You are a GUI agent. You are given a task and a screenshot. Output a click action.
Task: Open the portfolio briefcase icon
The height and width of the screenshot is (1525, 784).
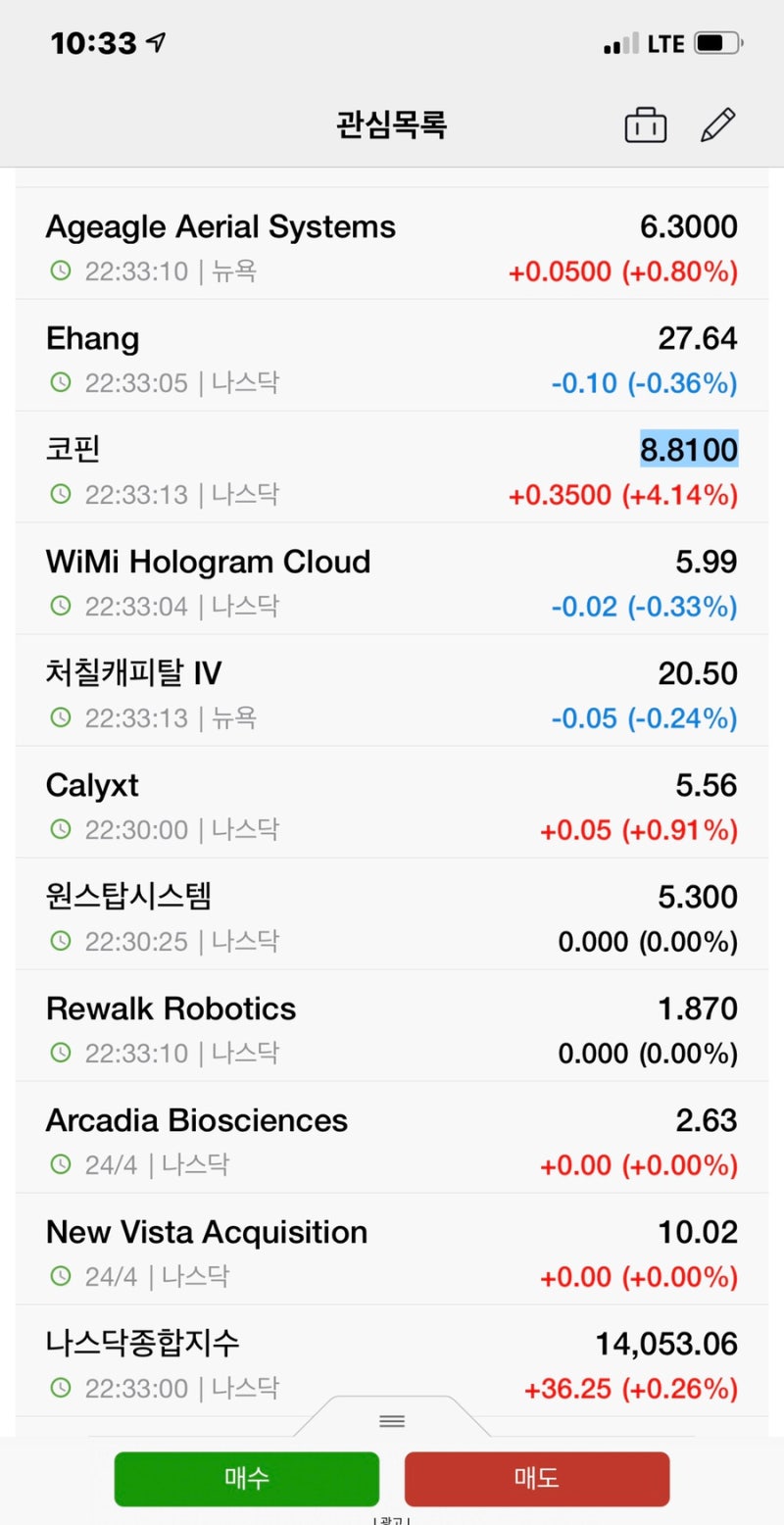coord(645,124)
